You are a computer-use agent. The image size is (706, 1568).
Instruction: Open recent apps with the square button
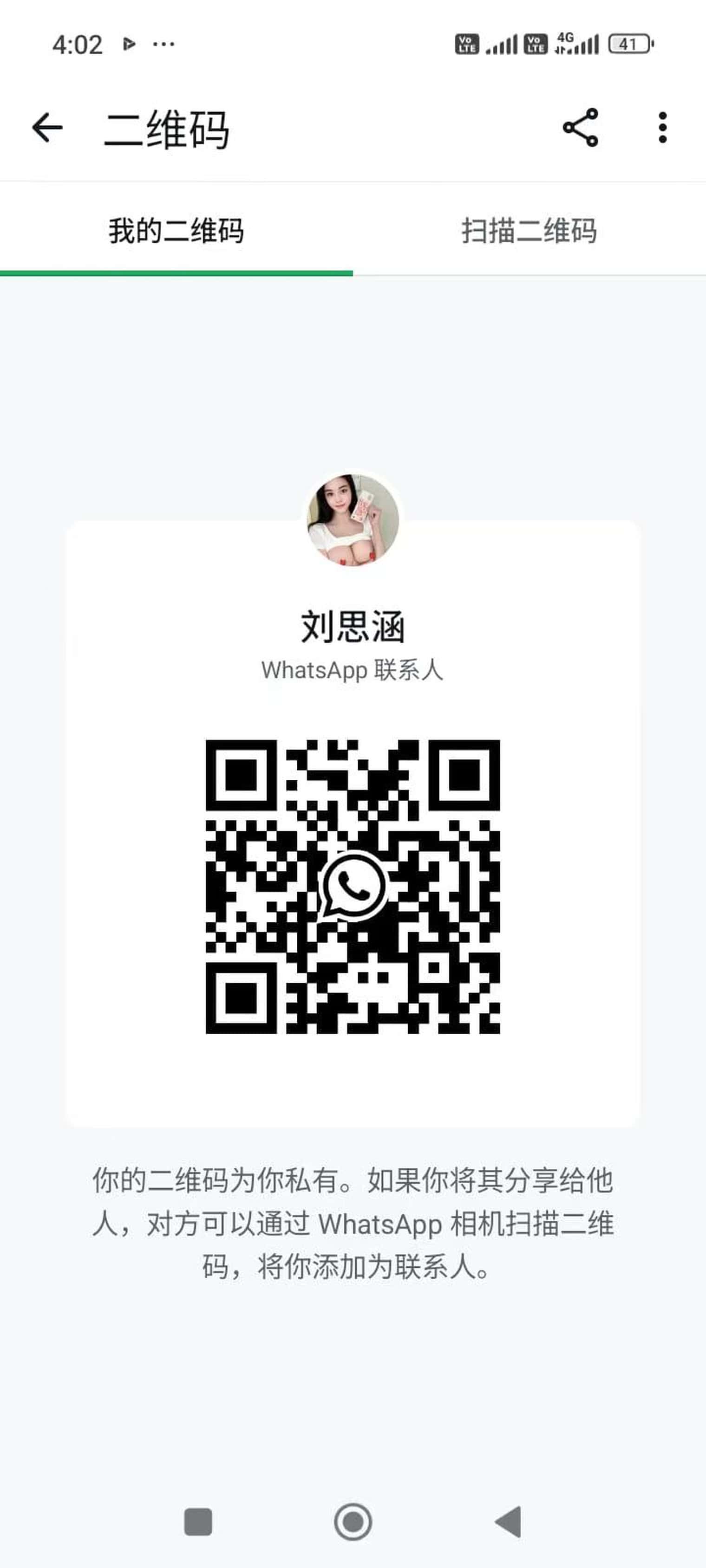click(x=198, y=1522)
